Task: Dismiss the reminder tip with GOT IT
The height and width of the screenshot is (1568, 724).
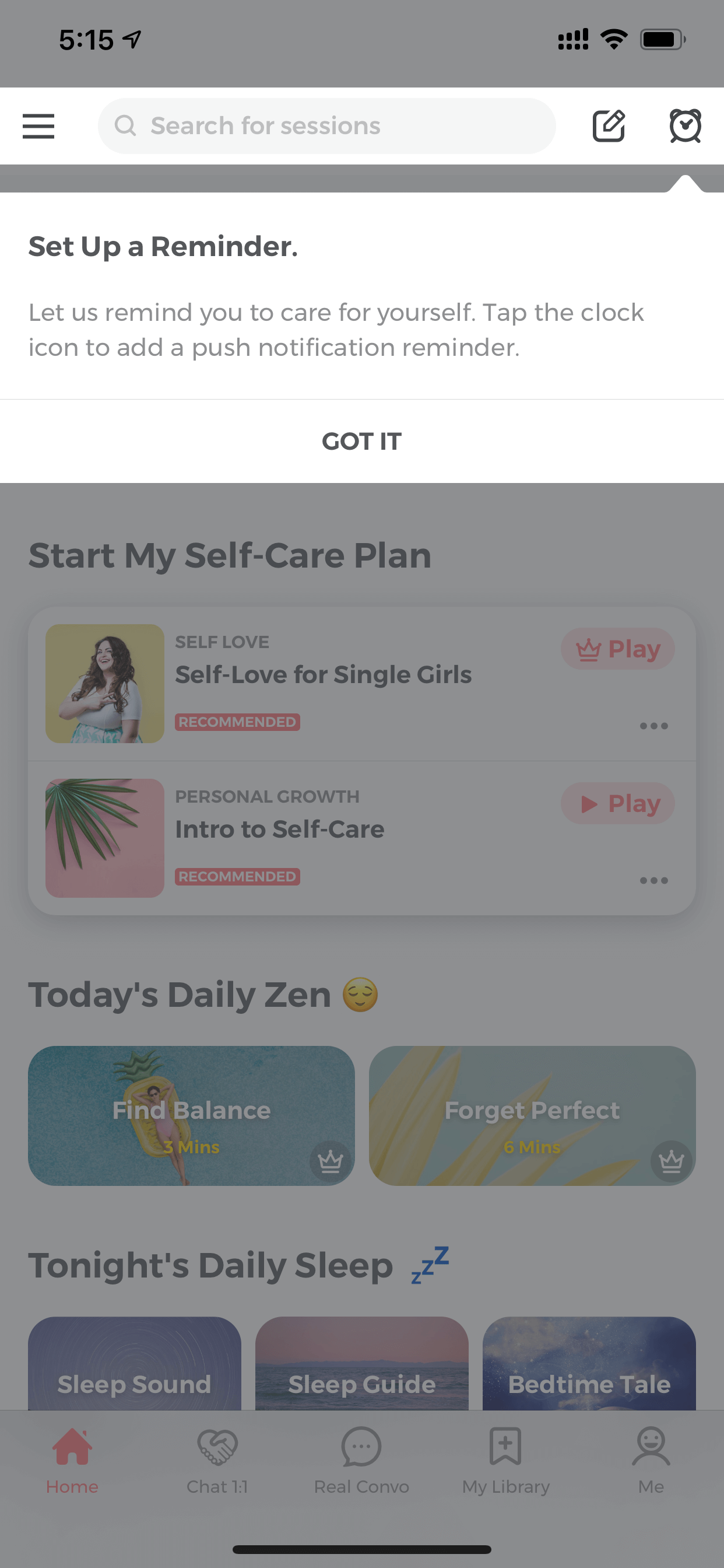Action: [x=362, y=442]
